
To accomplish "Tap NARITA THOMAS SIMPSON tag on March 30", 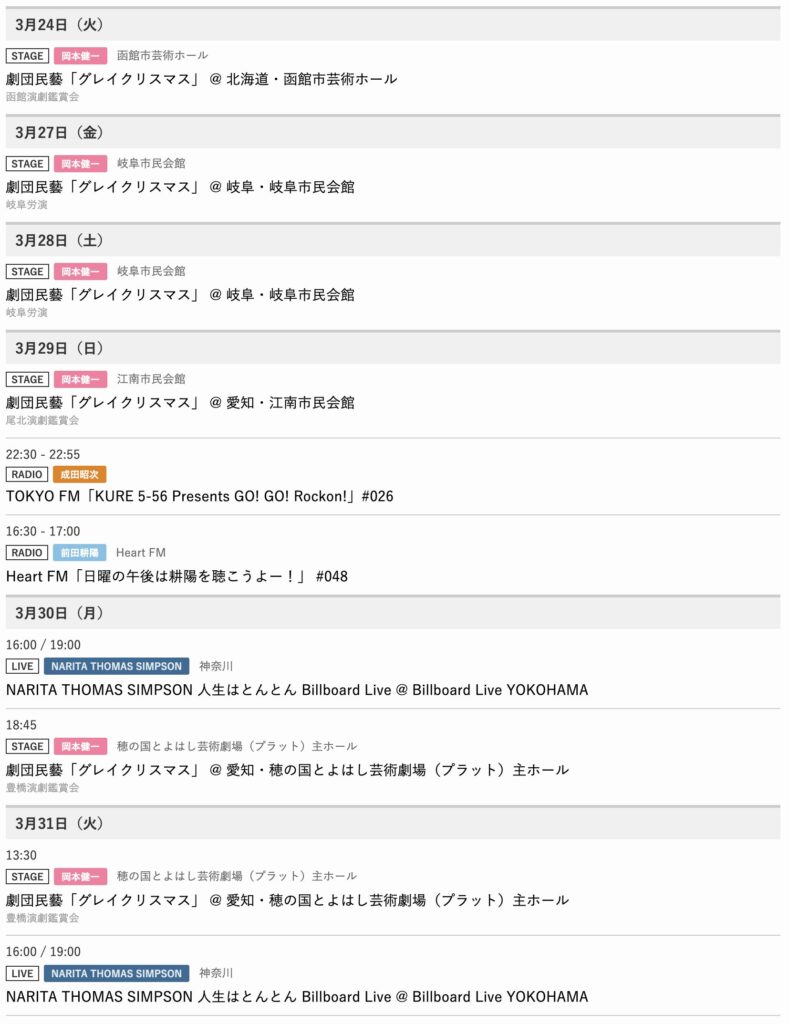I will [x=117, y=666].
